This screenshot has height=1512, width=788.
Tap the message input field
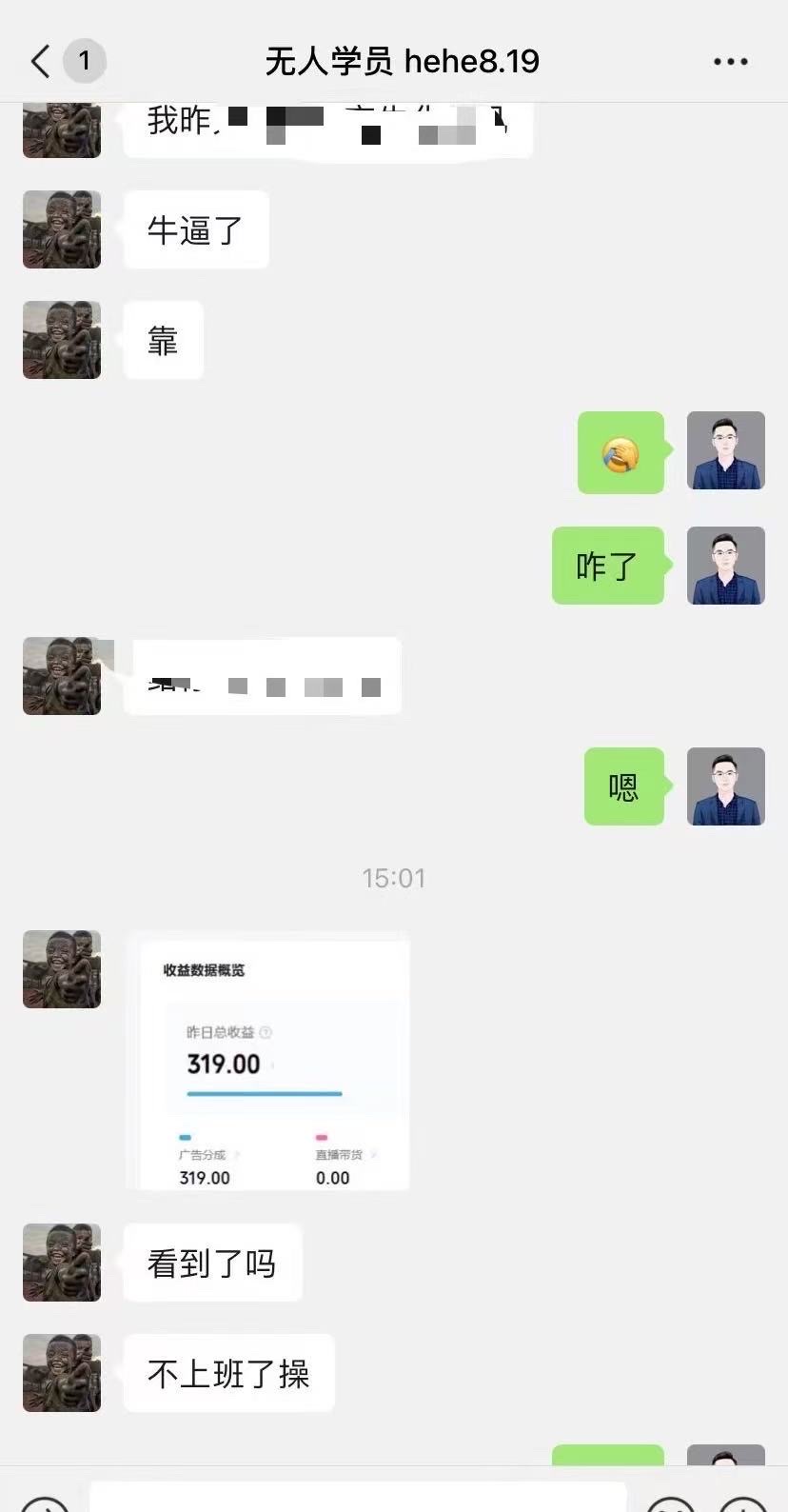click(362, 1500)
